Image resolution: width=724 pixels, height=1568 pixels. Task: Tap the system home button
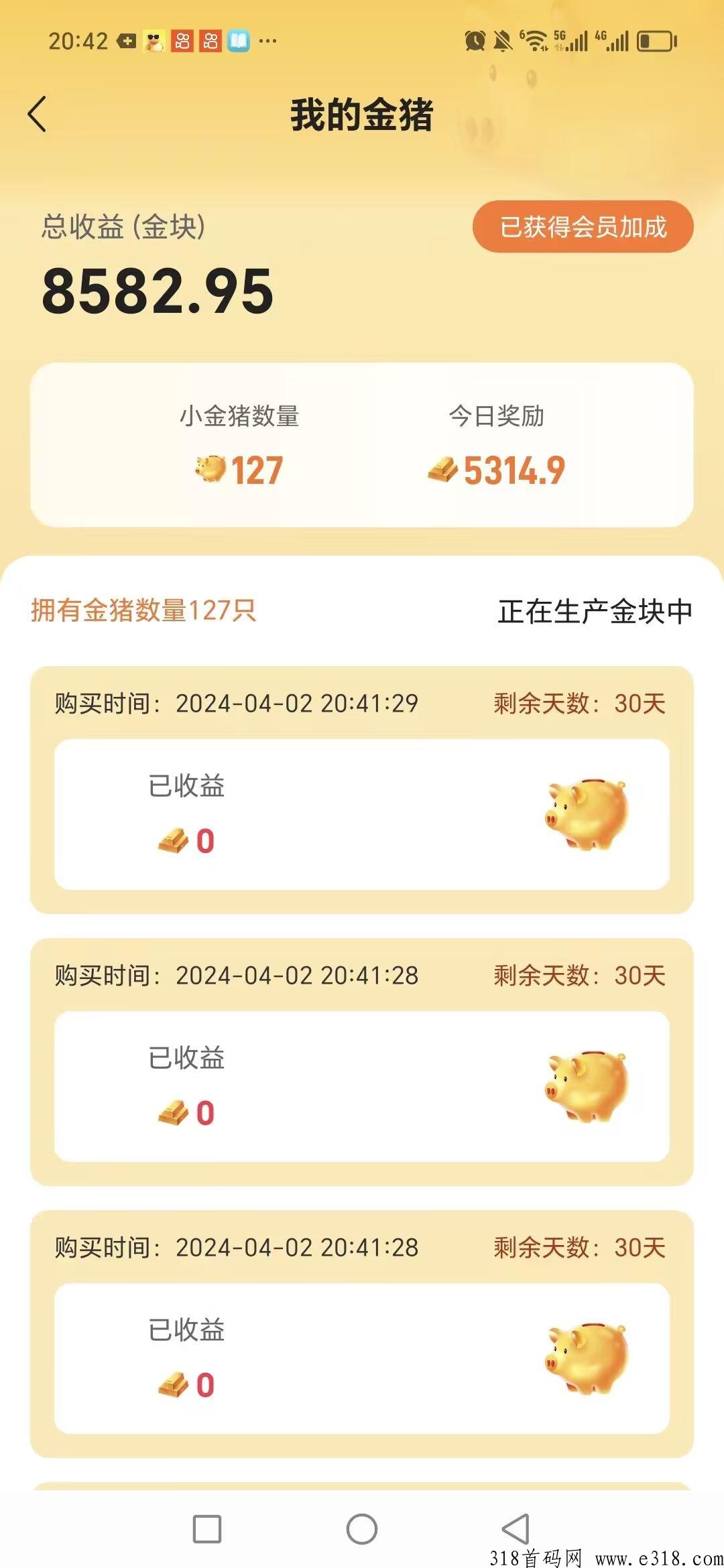click(x=361, y=1529)
